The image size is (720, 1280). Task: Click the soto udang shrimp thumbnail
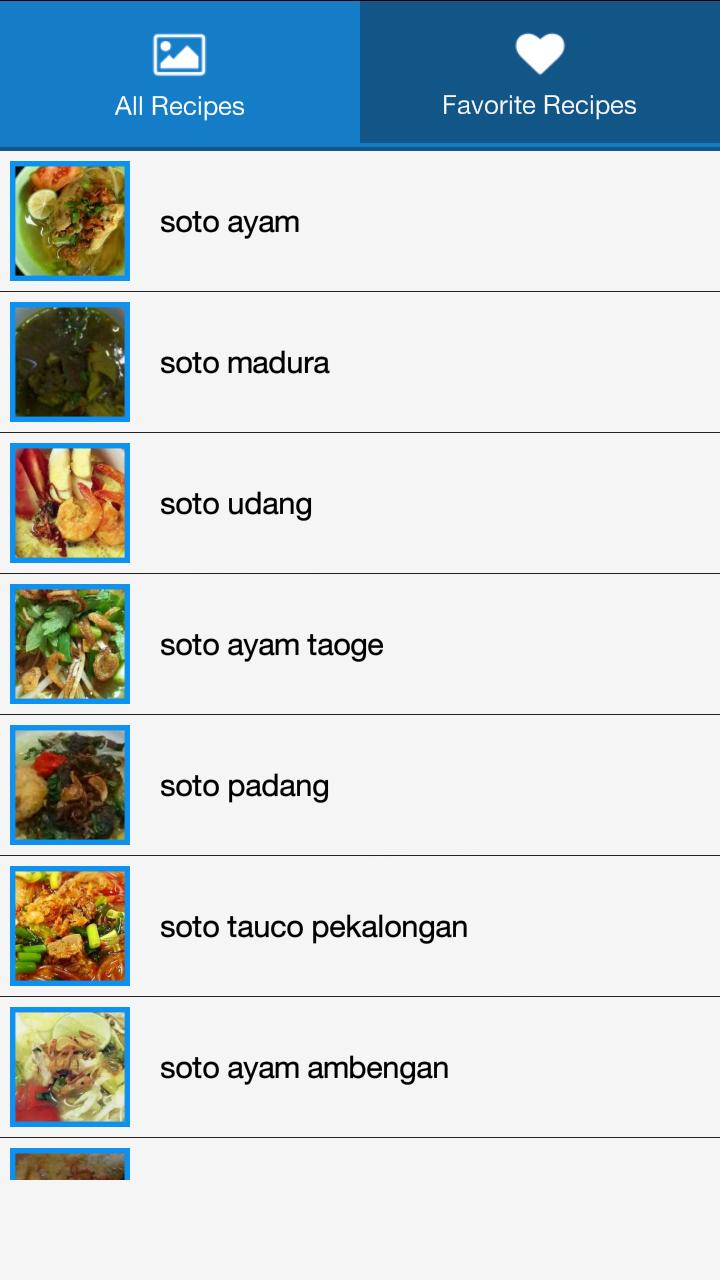click(69, 503)
